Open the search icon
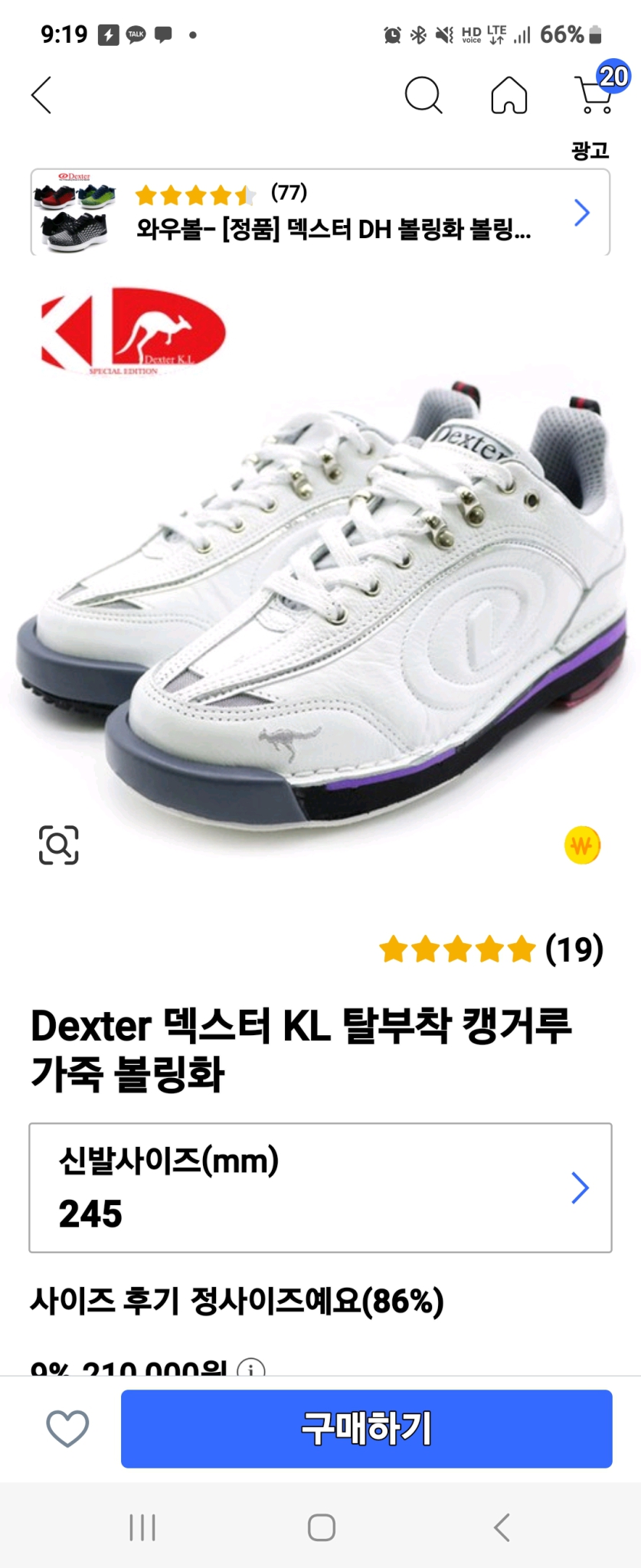The image size is (641, 1568). coord(424,96)
